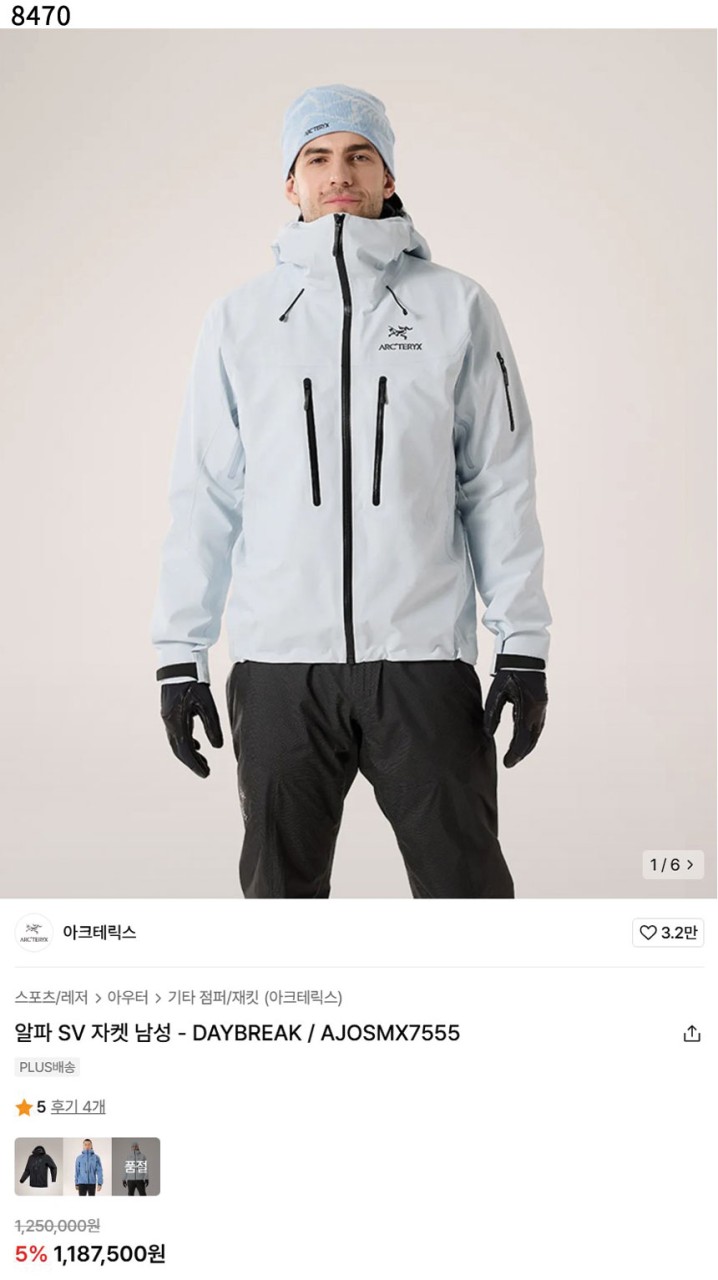Open the next product photo via 1/6 indicator

pos(673,864)
